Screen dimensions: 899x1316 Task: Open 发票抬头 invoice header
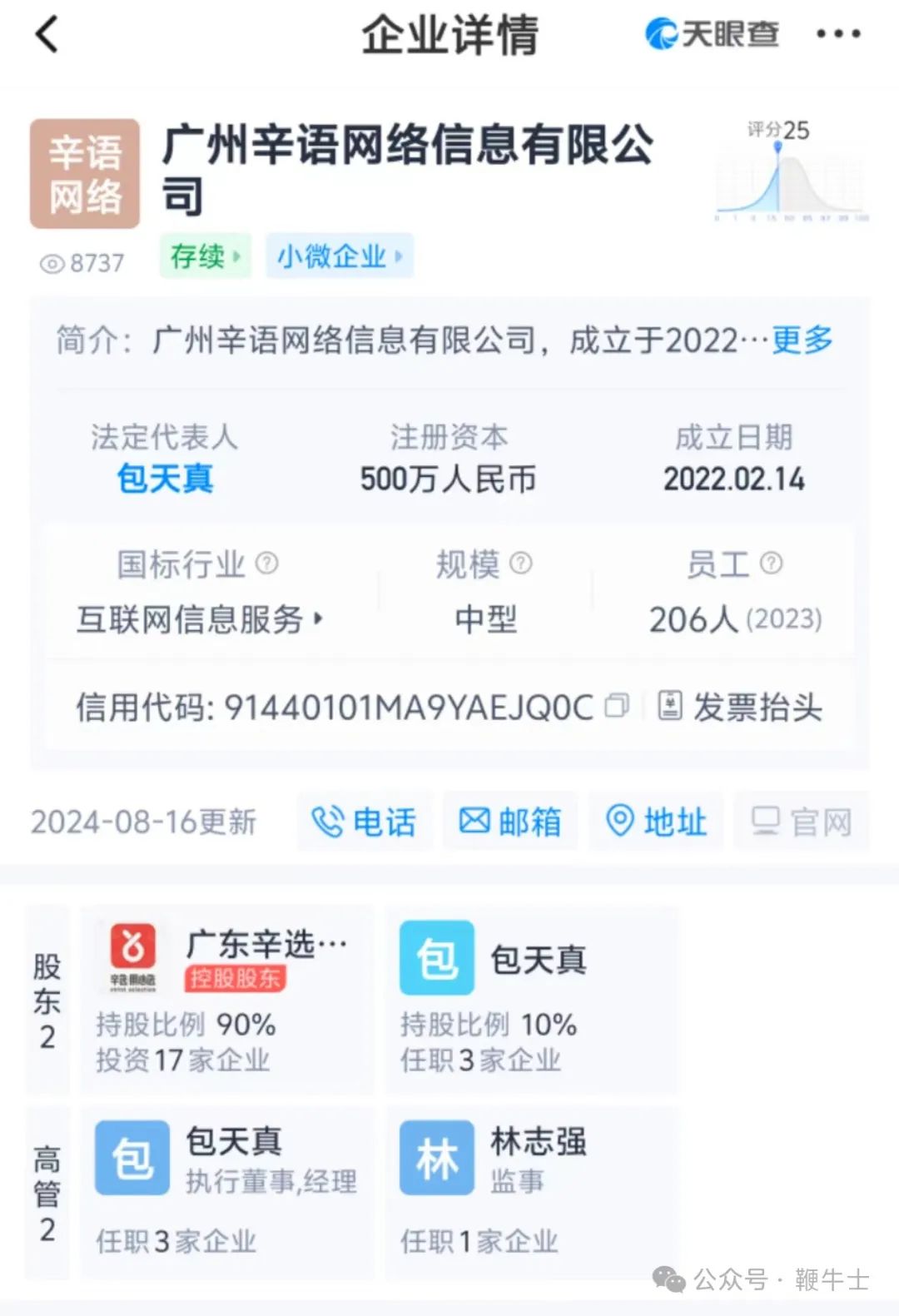(x=741, y=708)
